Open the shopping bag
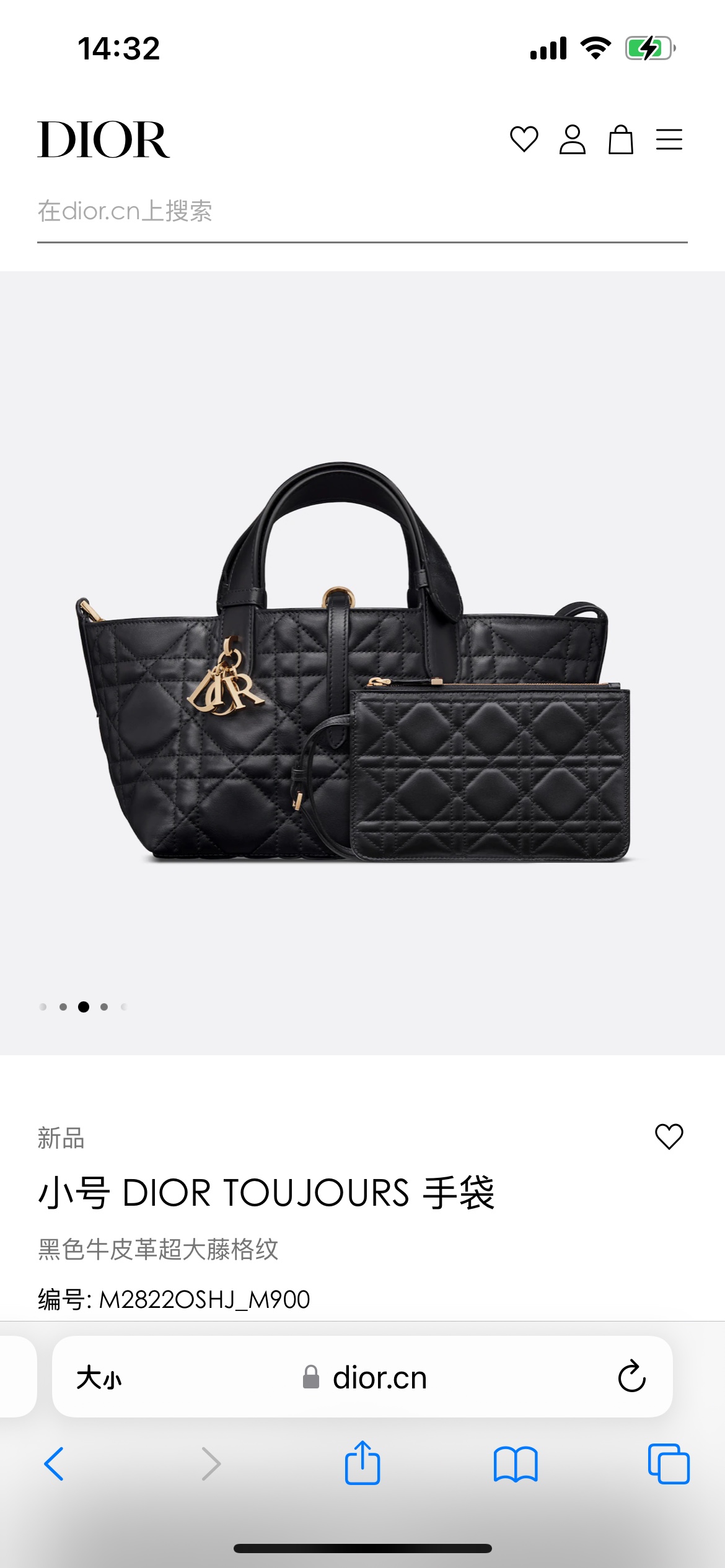The height and width of the screenshot is (1568, 725). pyautogui.click(x=620, y=139)
